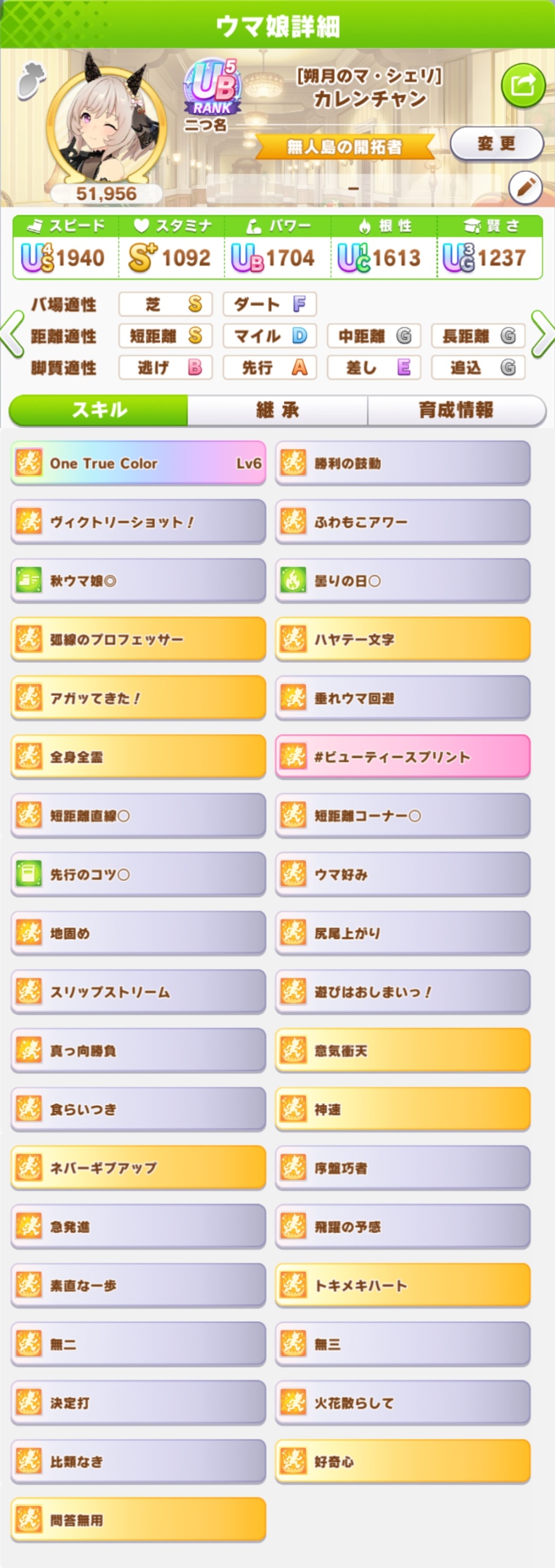Go to next Uma Musume with right arrow
555x1568 pixels.
pyautogui.click(x=542, y=333)
